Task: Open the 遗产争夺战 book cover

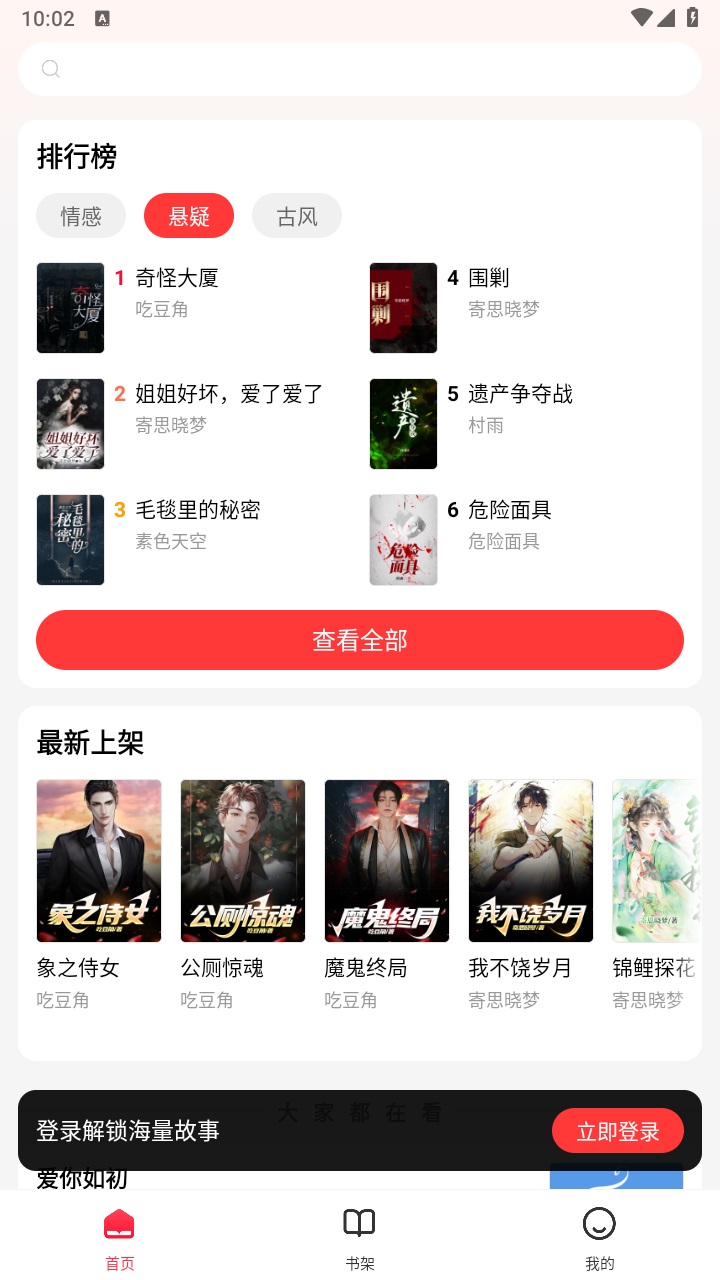Action: coord(403,423)
